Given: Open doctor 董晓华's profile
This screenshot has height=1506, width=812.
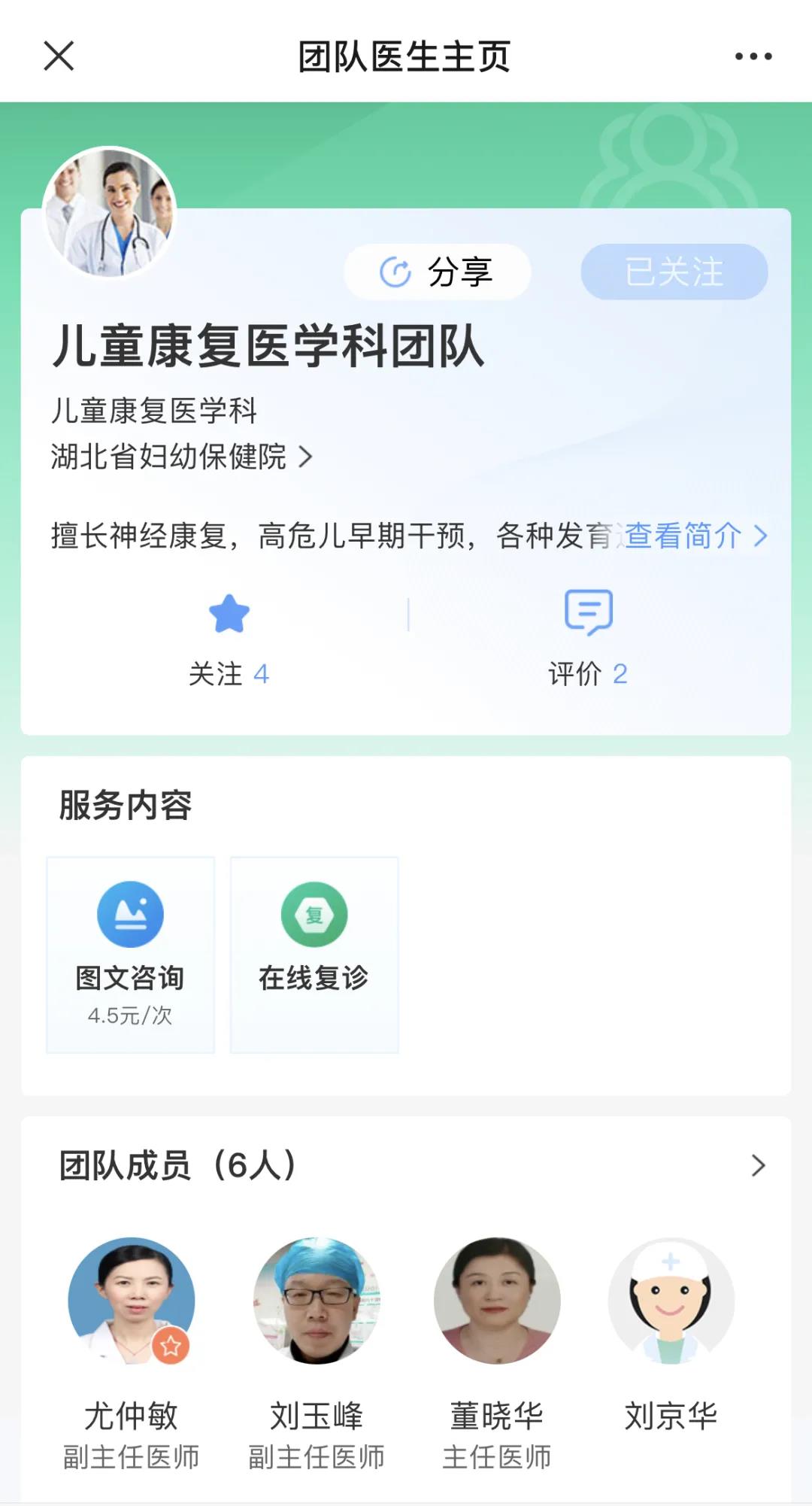Looking at the screenshot, I should coord(497,1301).
